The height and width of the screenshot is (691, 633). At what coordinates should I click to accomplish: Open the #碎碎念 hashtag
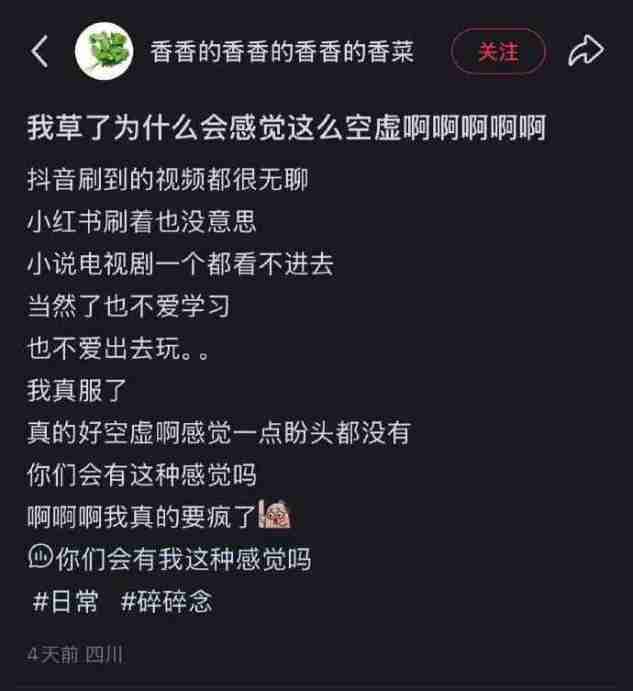[166, 602]
